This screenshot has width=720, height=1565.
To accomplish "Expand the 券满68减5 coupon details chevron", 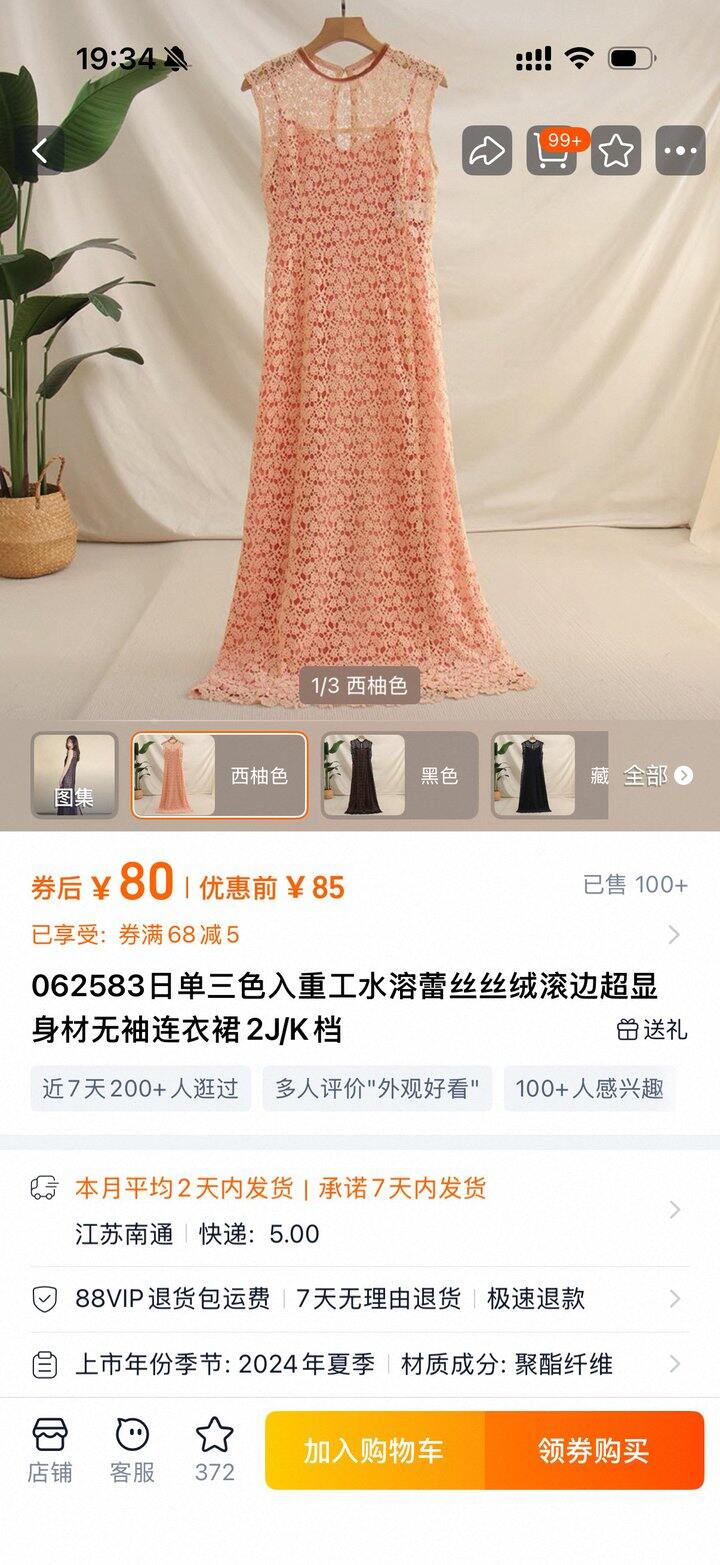I will pos(675,933).
